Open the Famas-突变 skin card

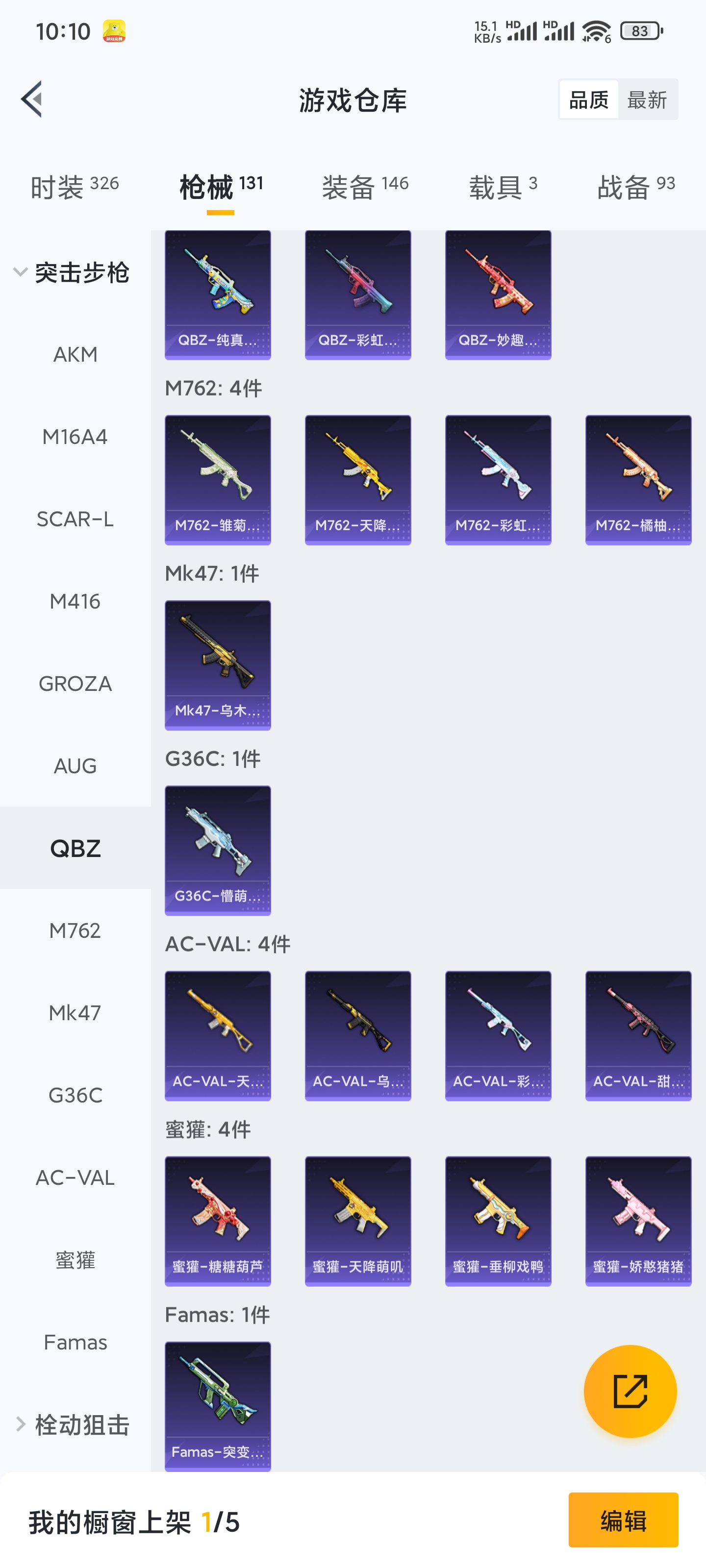tap(218, 1405)
